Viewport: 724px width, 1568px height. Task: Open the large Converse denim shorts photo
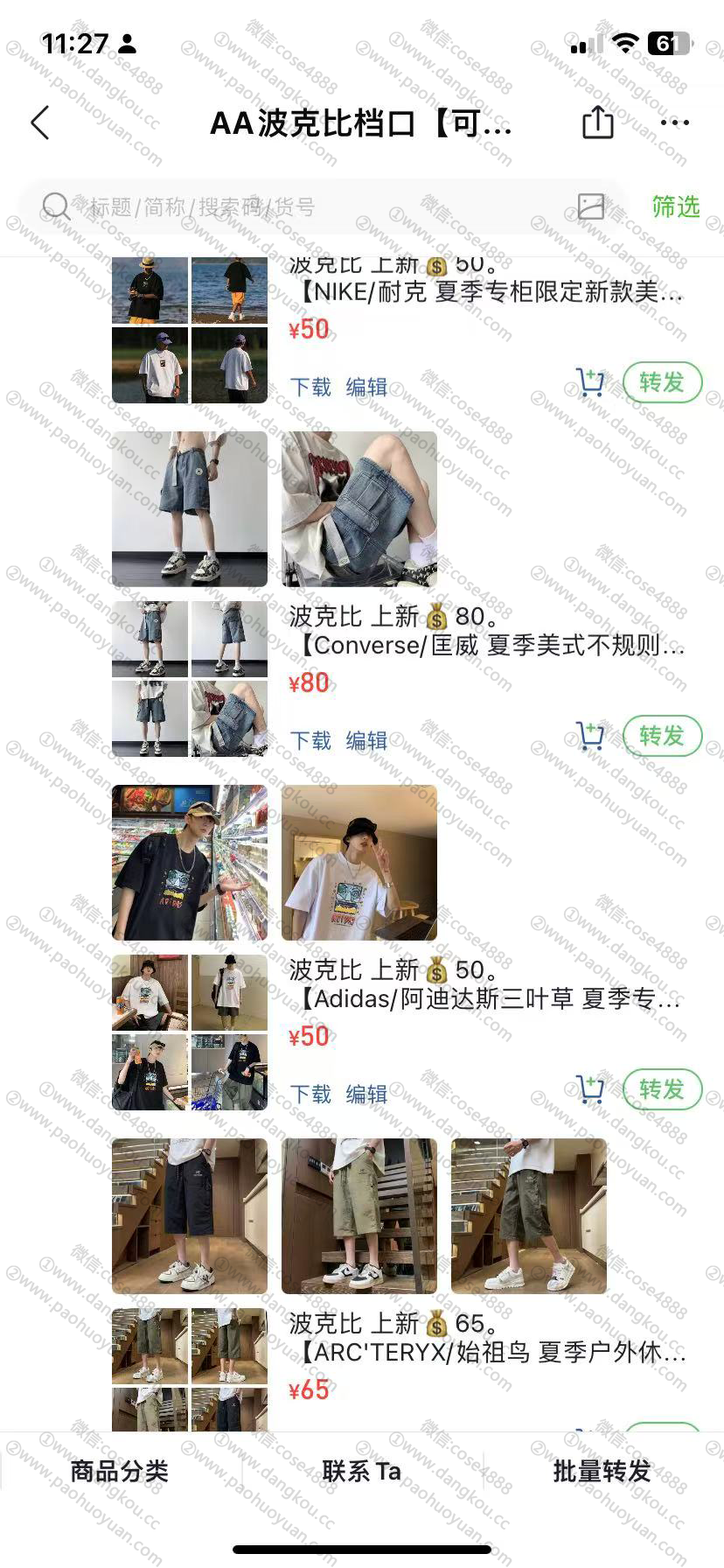click(190, 508)
